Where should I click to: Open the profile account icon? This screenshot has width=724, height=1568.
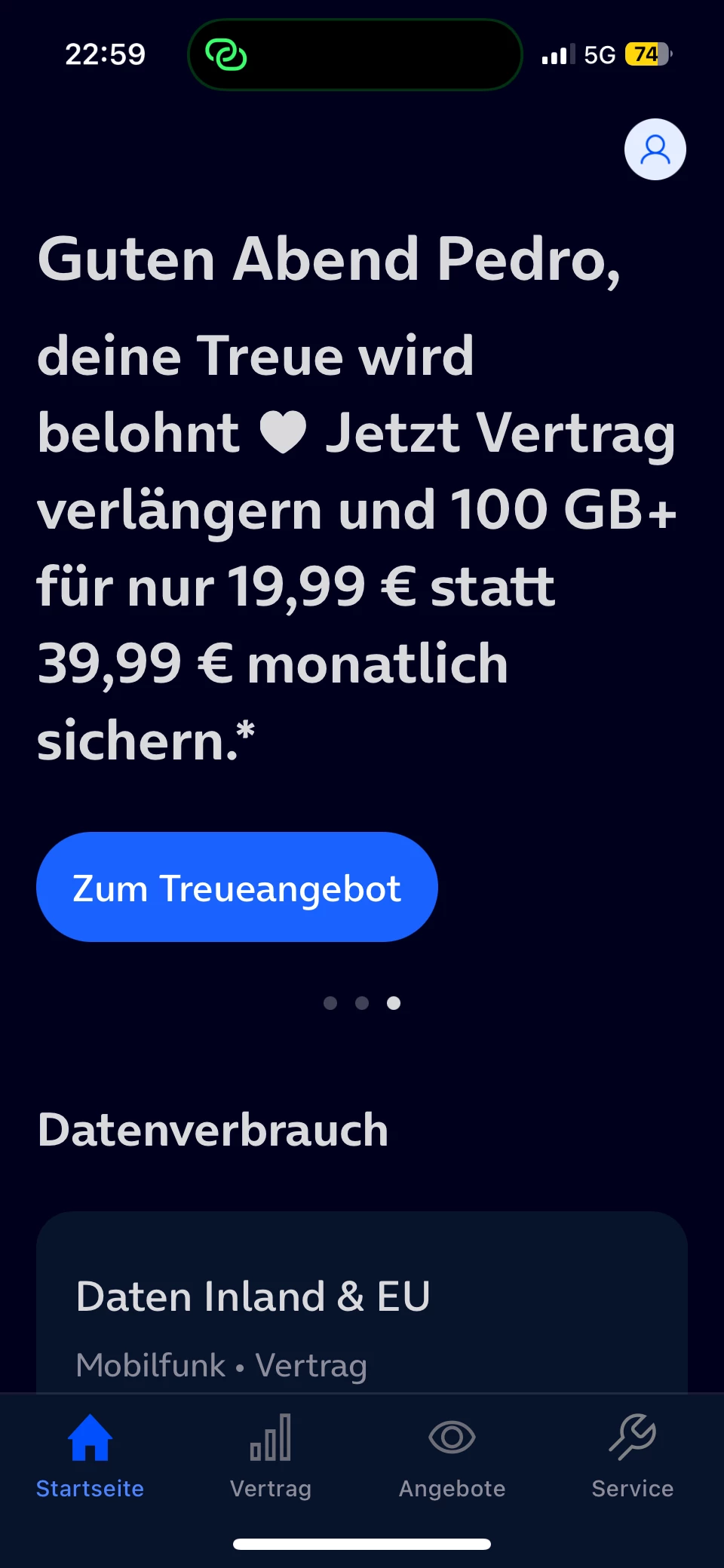(655, 149)
